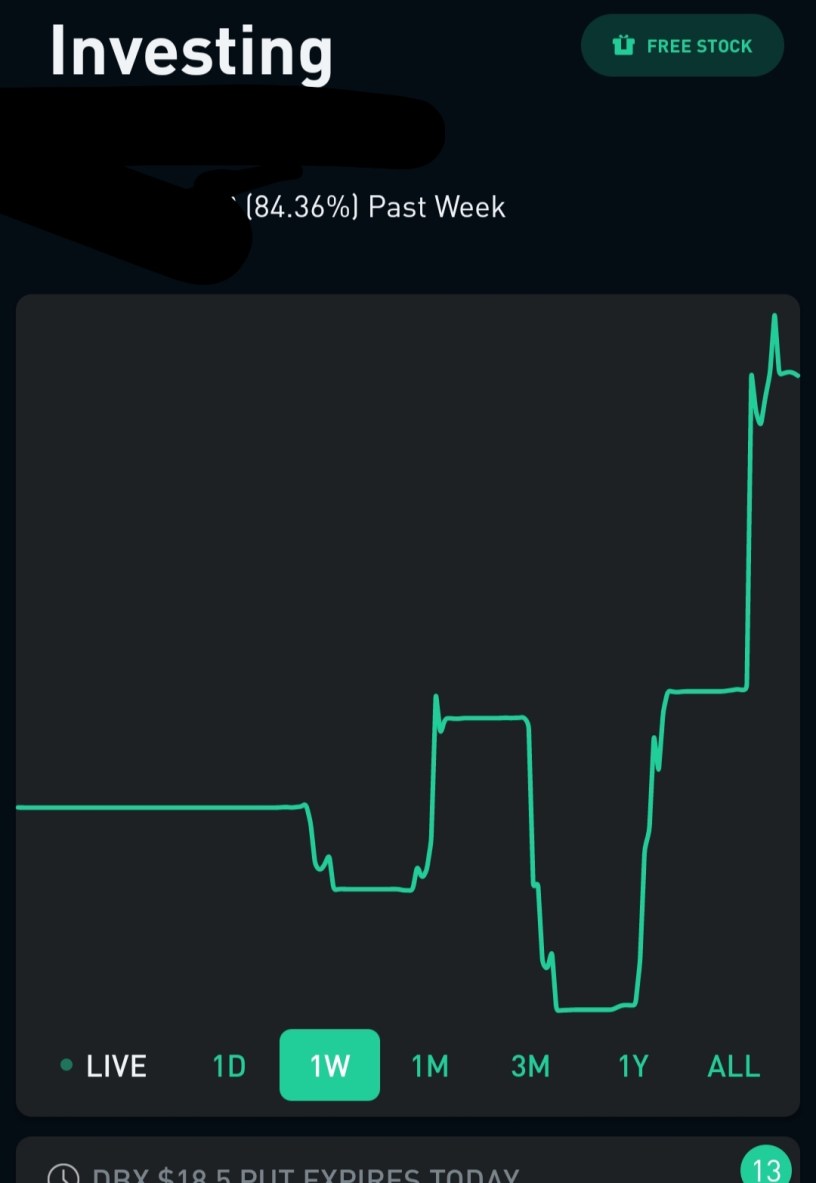Screen dimensions: 816x1183
Task: Claim the Free Stock offer
Action: tap(682, 46)
